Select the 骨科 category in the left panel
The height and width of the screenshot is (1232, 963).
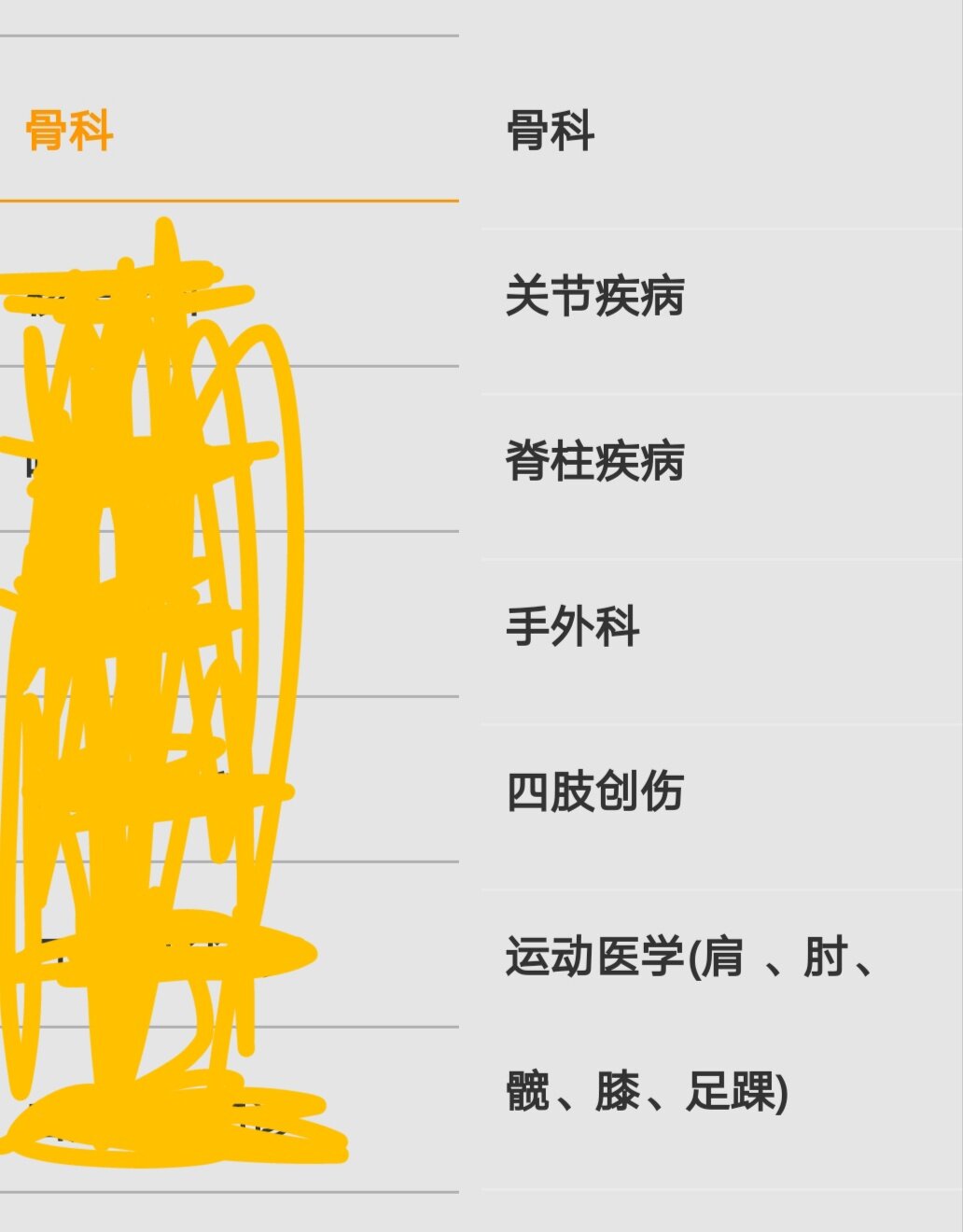pyautogui.click(x=70, y=130)
